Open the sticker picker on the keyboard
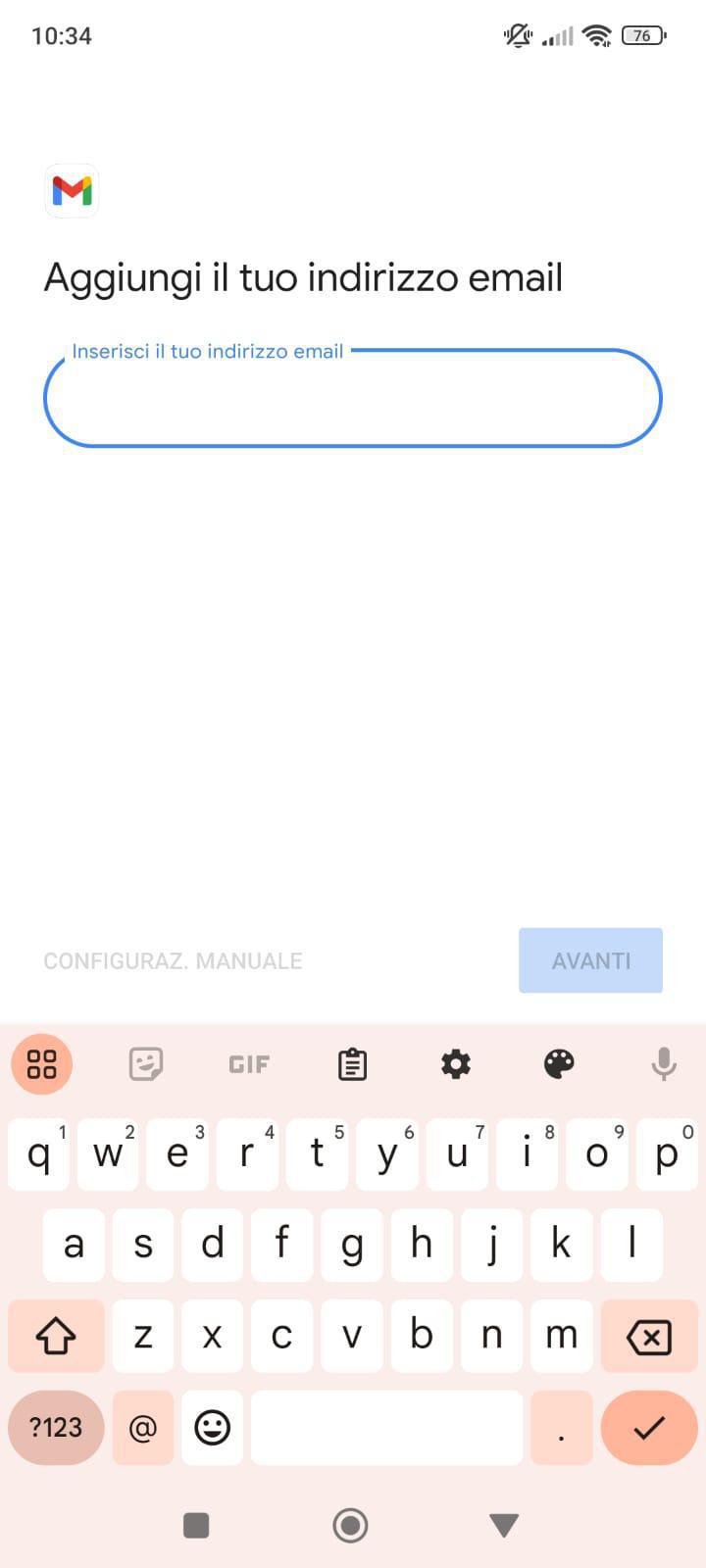The width and height of the screenshot is (706, 1568). [145, 1063]
